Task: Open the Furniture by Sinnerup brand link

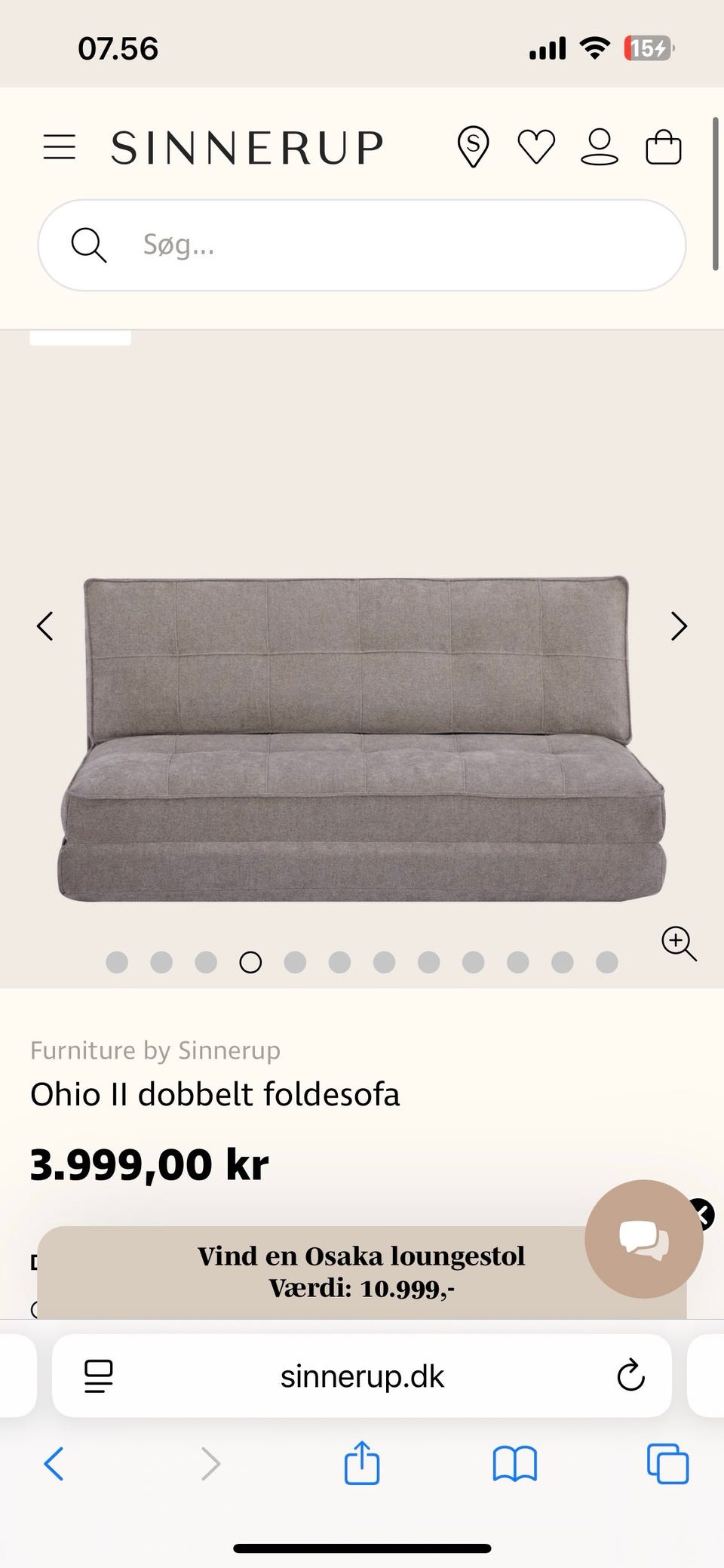Action: (x=154, y=1050)
